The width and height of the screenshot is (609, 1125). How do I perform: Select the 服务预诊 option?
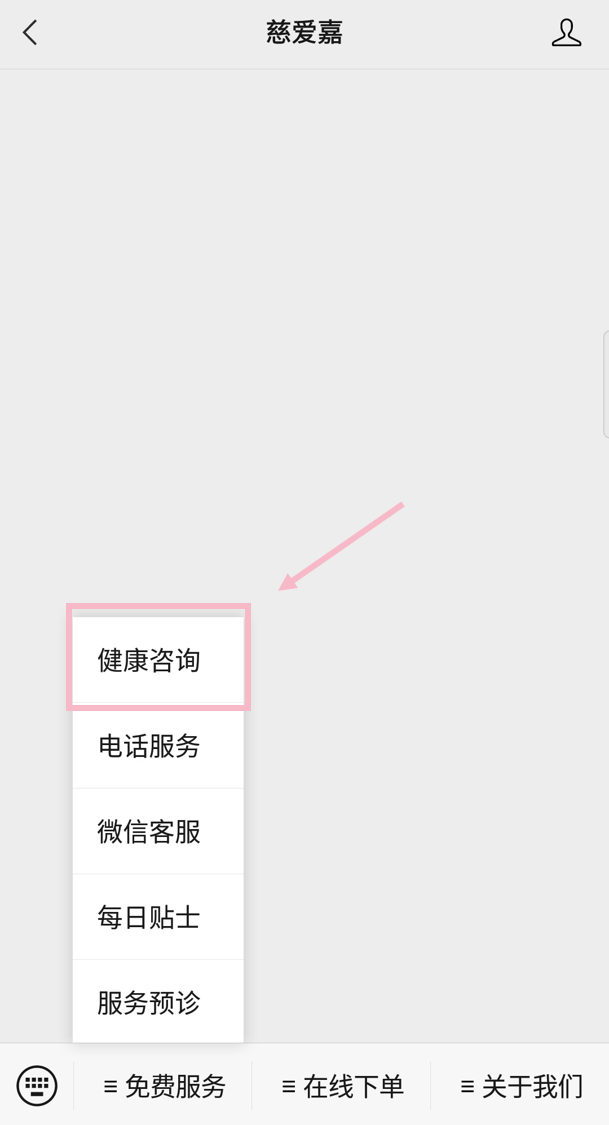(158, 1002)
